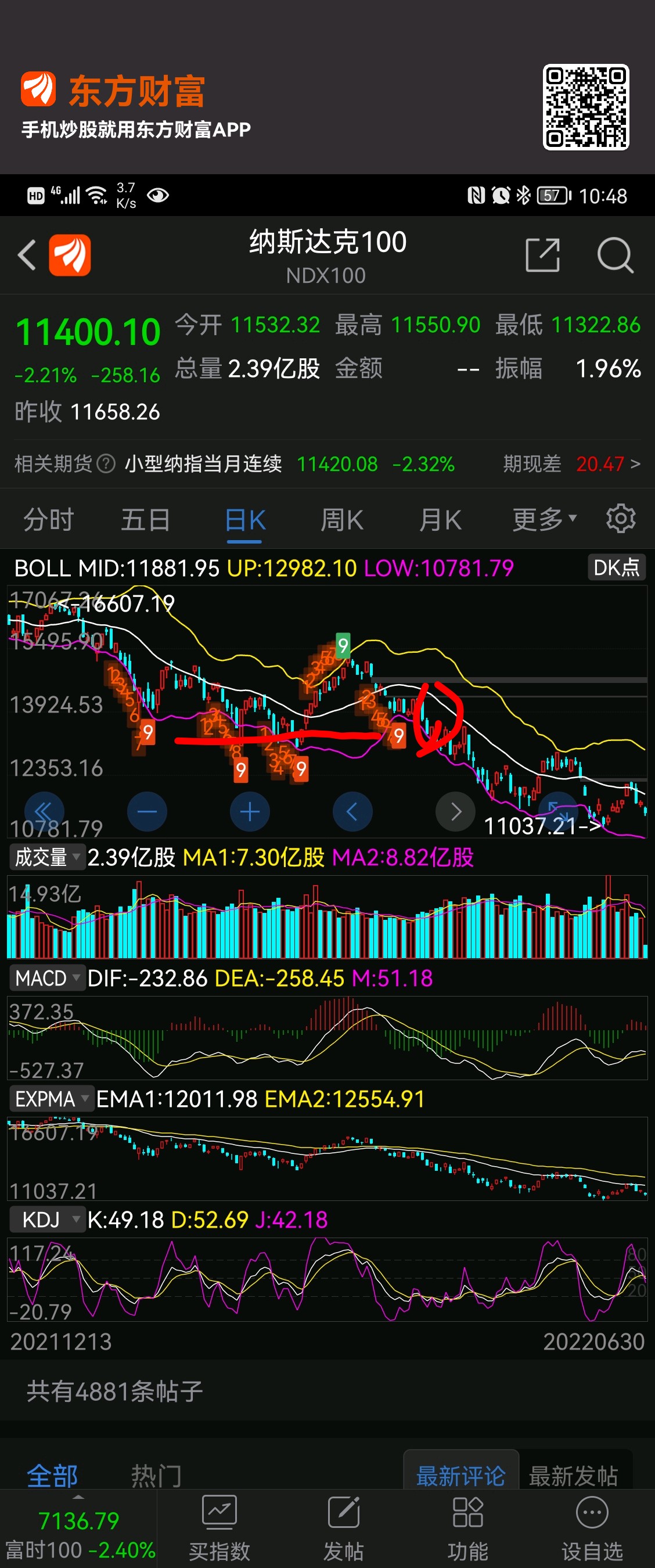Tap the back arrow to exit NDX100

pos(28,255)
